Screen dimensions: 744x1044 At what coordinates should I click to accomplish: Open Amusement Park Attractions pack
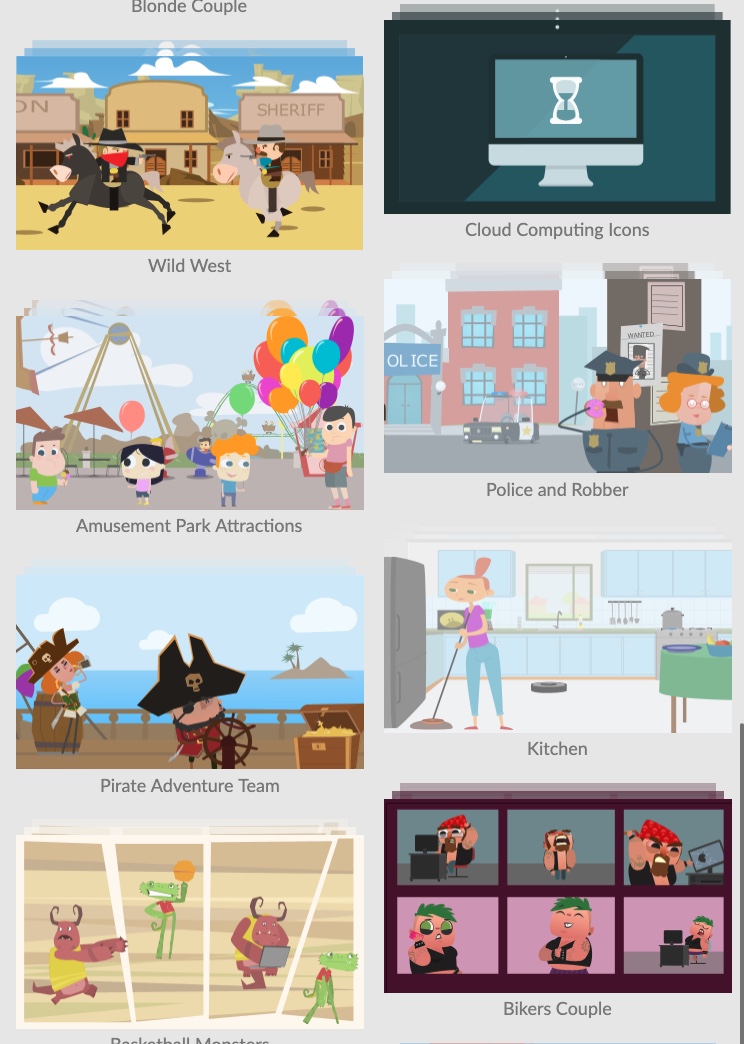coord(189,412)
